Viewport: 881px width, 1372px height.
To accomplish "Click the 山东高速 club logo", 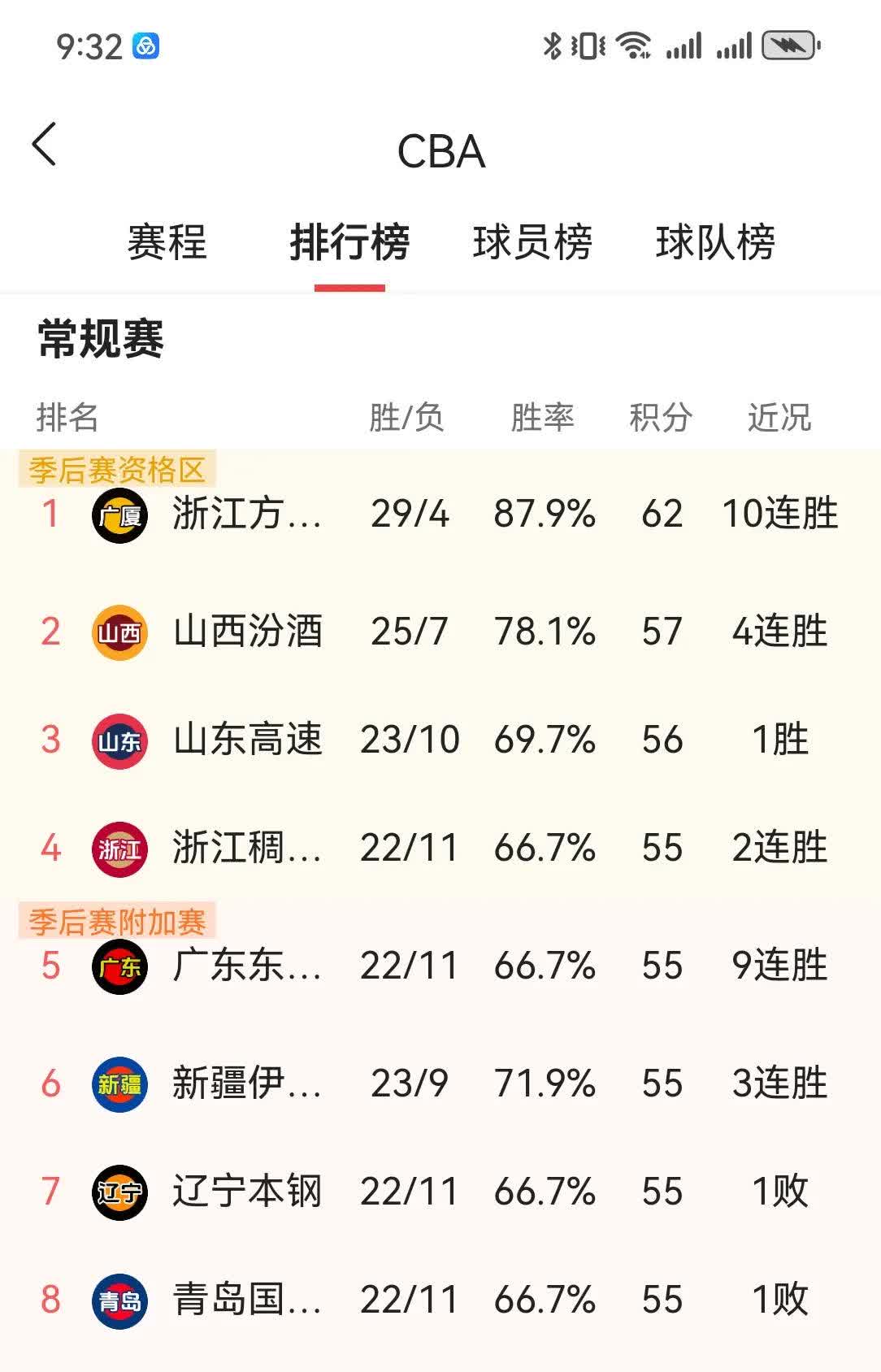I will [119, 740].
